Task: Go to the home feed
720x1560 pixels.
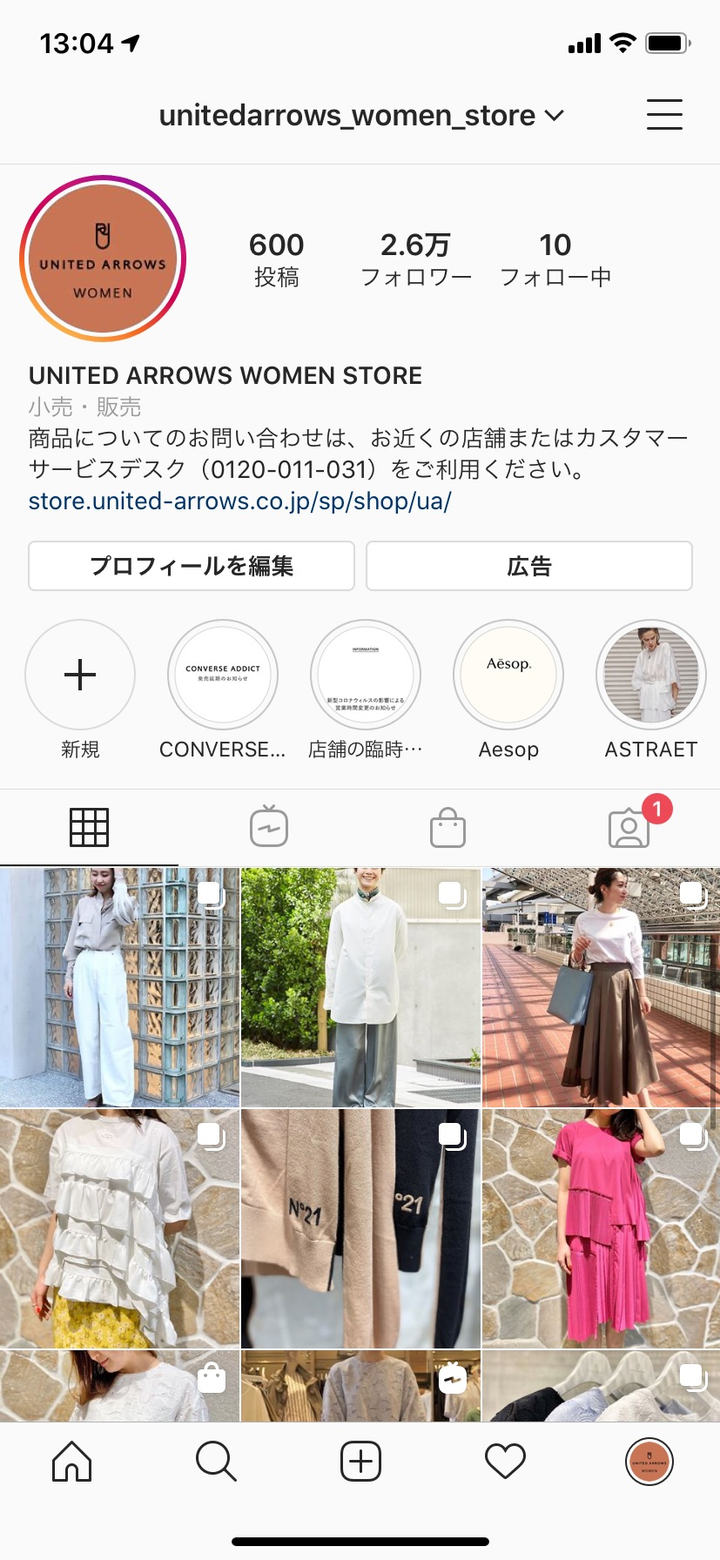Action: pos(72,1462)
